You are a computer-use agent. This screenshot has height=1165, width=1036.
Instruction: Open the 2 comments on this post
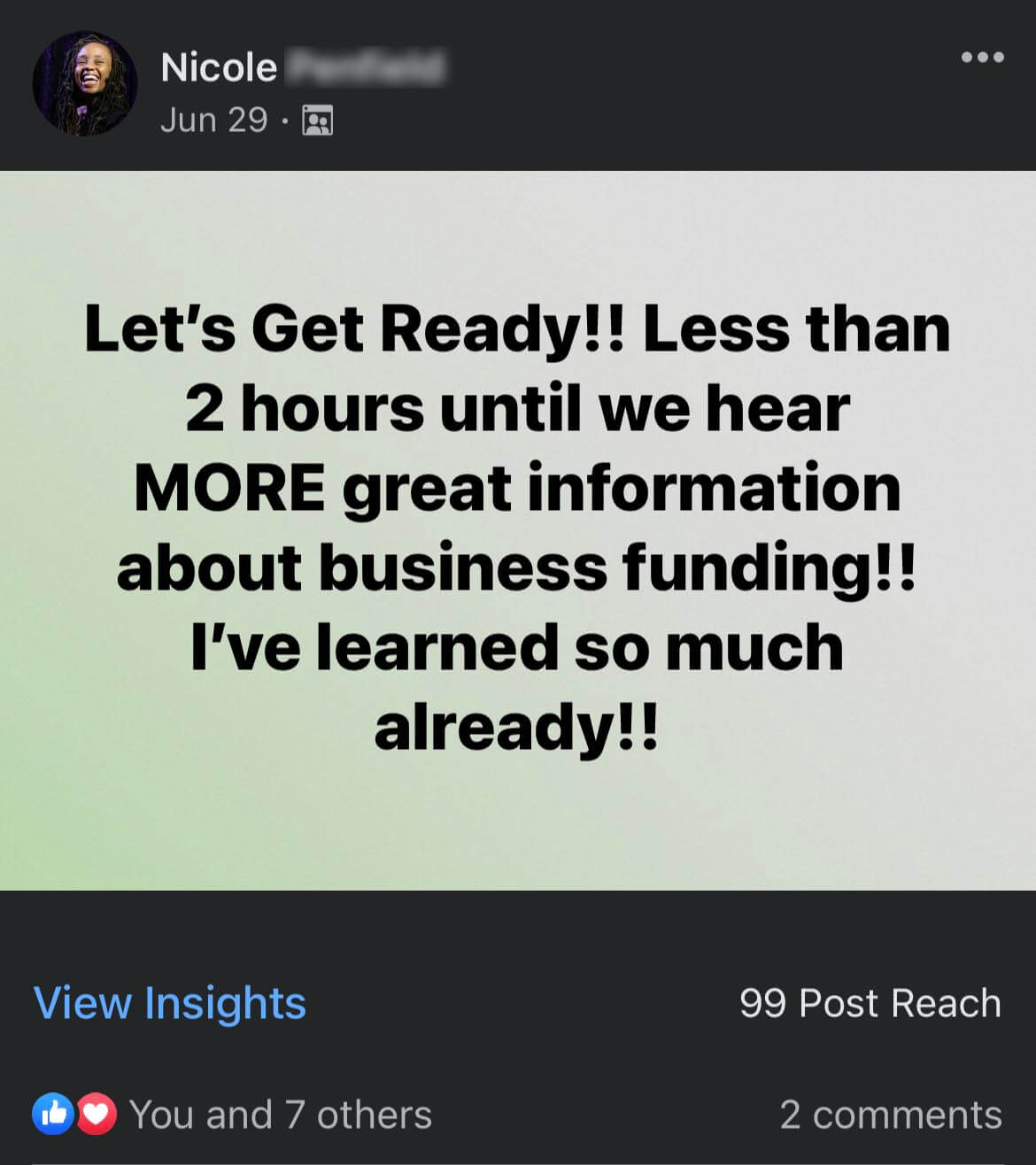(890, 1115)
